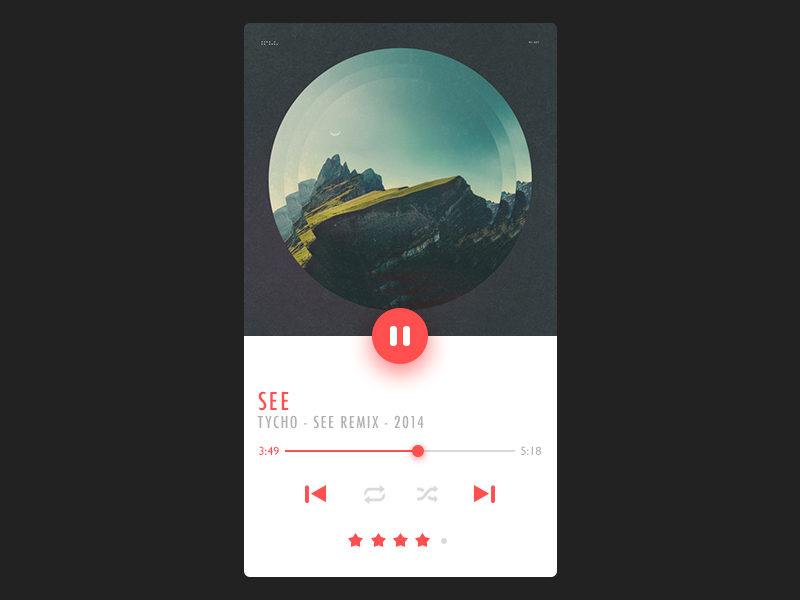Set rating to four stars
Screen dimensions: 800x600
[x=422, y=540]
